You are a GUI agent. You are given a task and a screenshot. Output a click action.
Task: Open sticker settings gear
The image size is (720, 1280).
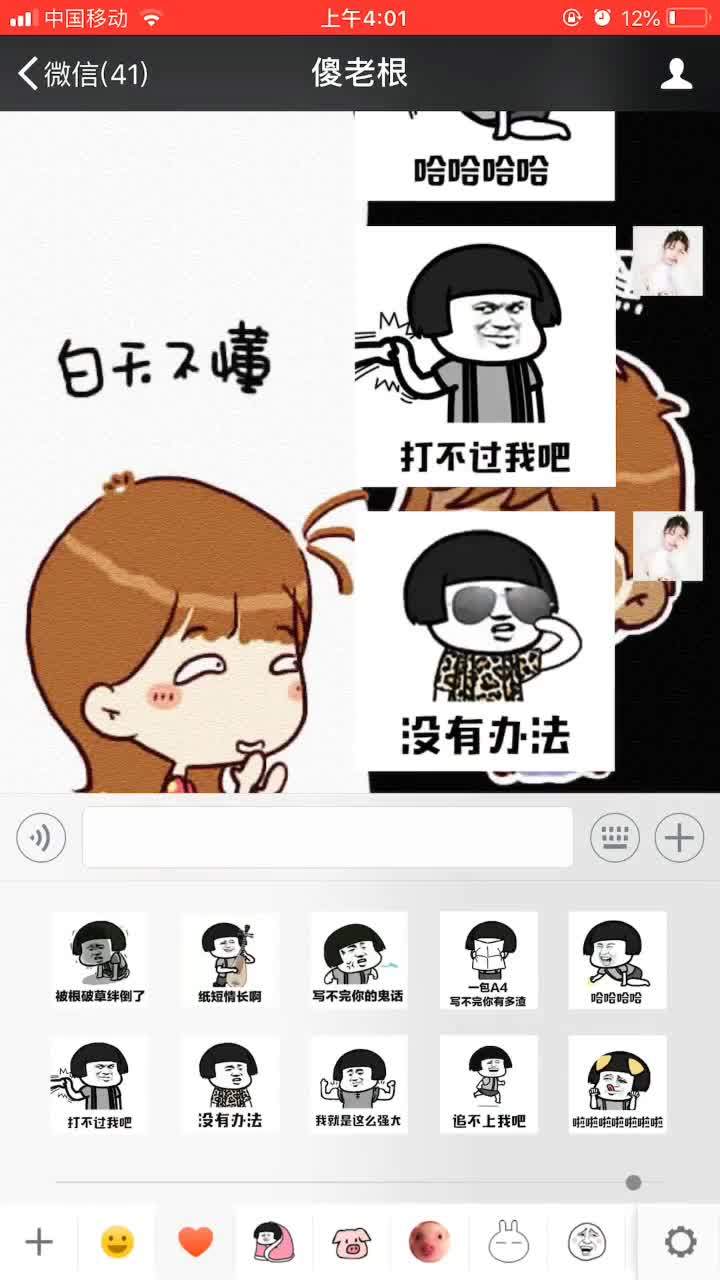(680, 1242)
